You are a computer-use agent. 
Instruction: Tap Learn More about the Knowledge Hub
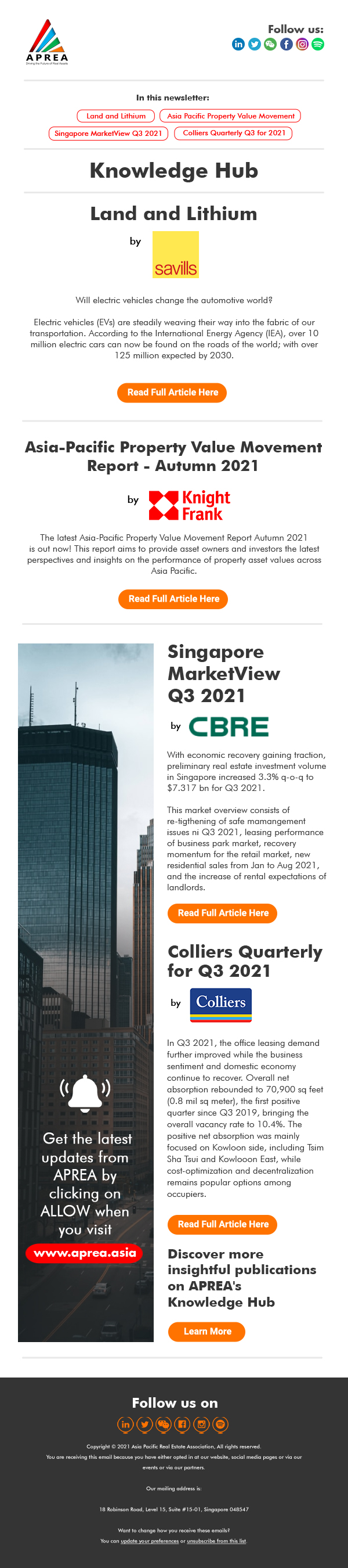pyautogui.click(x=207, y=1331)
